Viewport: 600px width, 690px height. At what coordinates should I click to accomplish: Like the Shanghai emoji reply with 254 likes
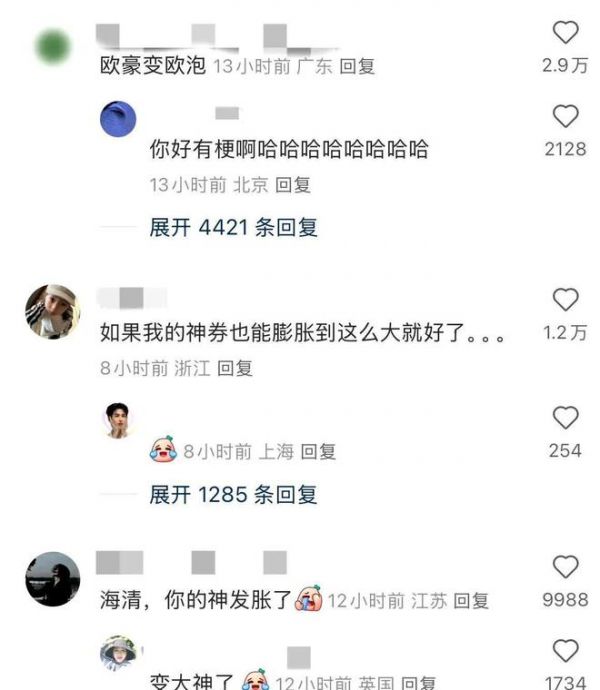(566, 418)
